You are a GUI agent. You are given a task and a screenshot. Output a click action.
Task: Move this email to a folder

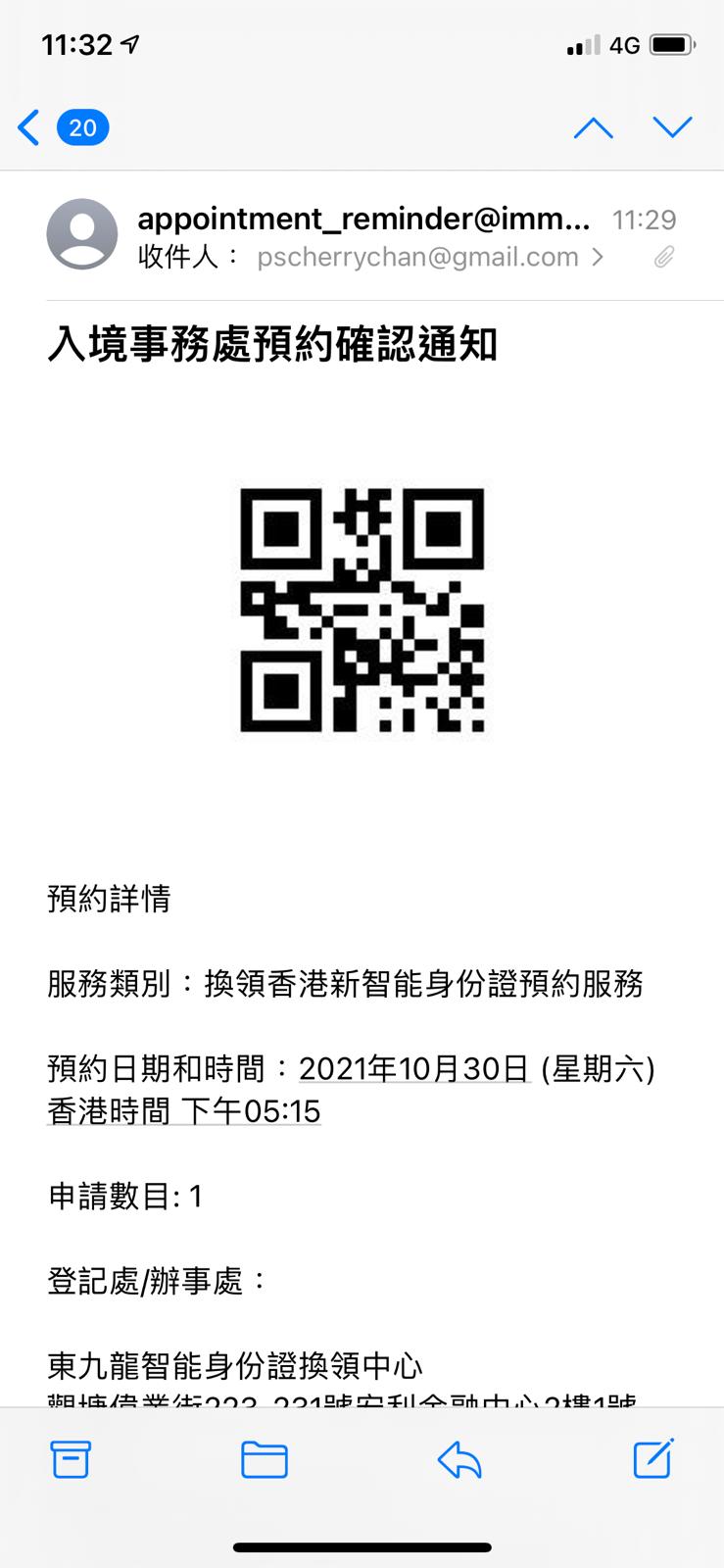click(x=265, y=1460)
